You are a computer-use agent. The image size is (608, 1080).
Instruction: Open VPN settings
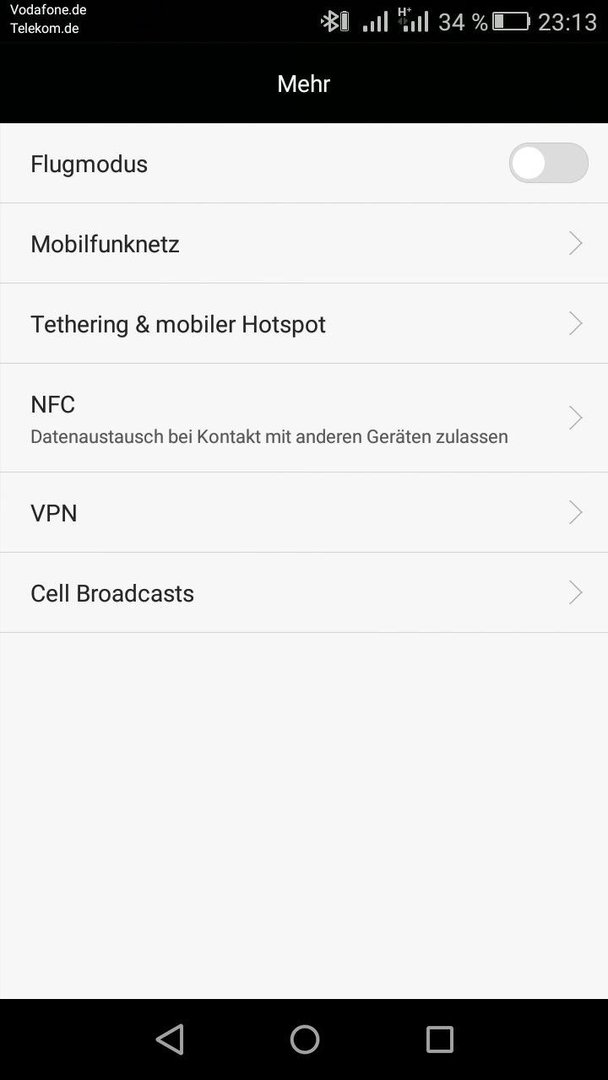(x=304, y=512)
